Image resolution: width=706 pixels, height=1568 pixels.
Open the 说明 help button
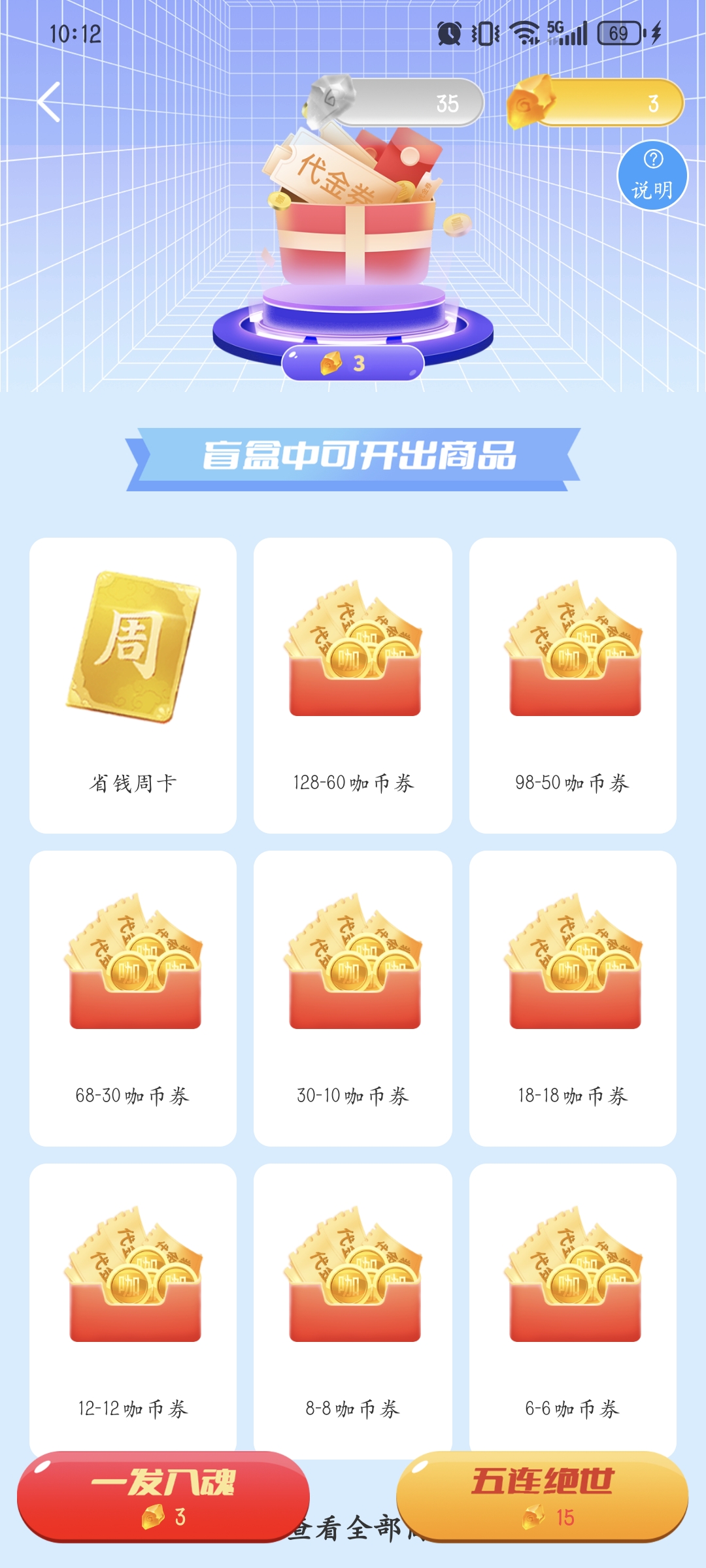click(x=652, y=176)
